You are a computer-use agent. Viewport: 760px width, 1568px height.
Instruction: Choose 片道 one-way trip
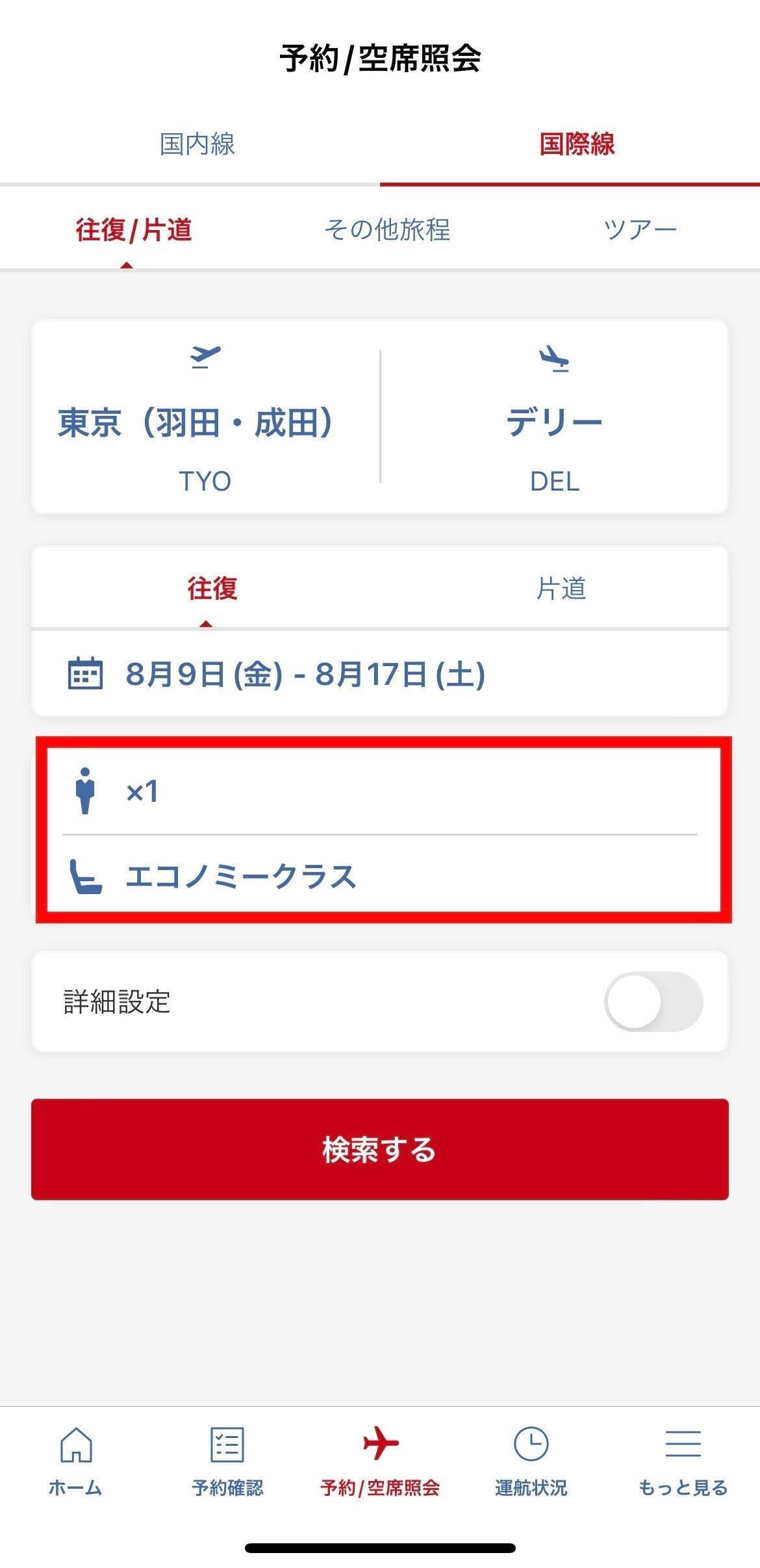561,589
